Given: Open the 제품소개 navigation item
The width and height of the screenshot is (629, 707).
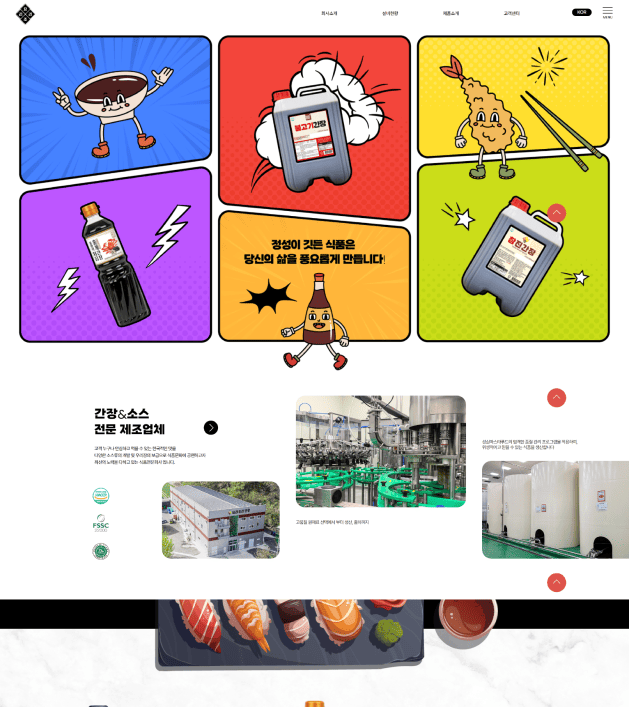Looking at the screenshot, I should 451,13.
